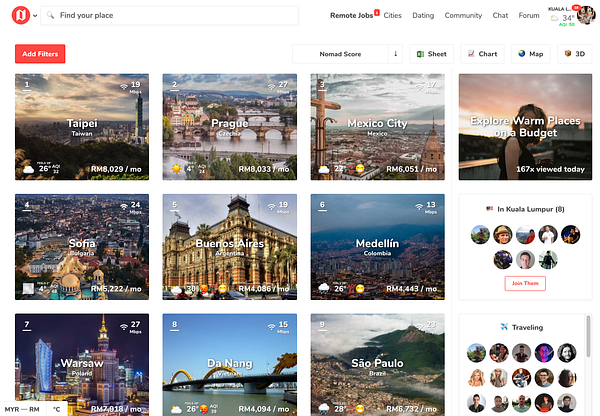600x416 pixels.
Task: Open the Taipei city card
Action: click(82, 126)
